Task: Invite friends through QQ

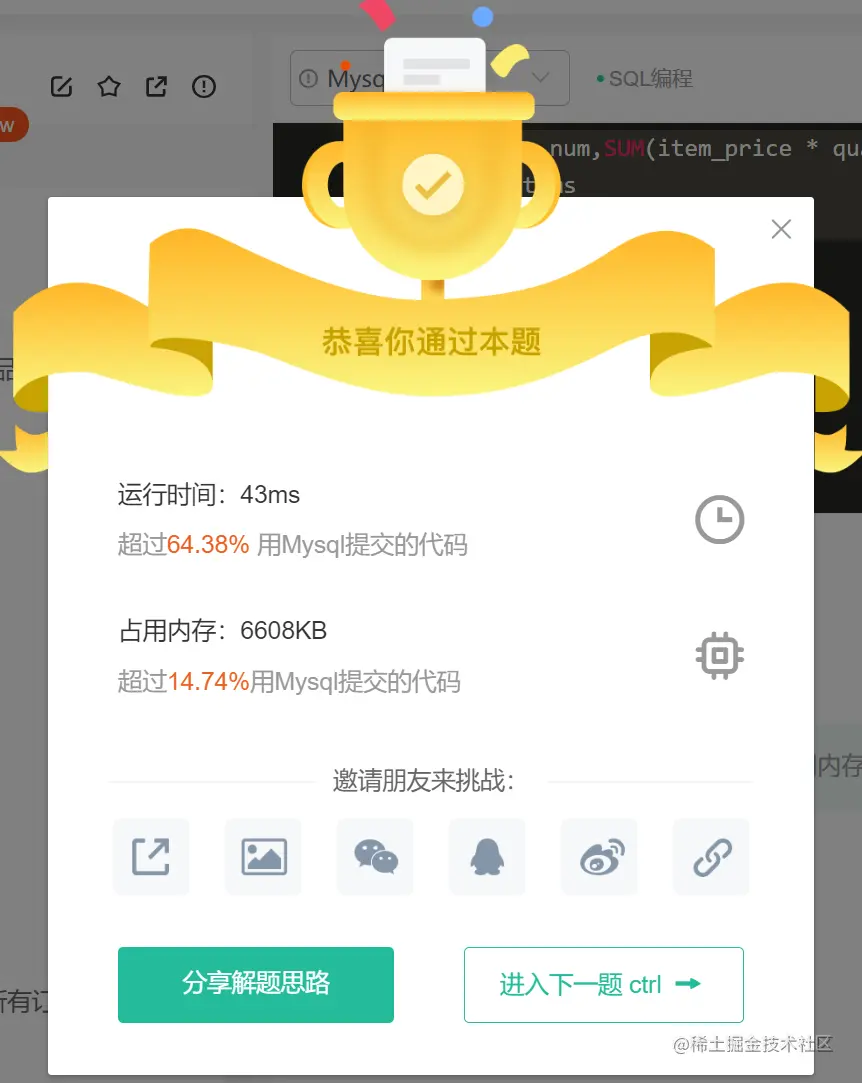Action: (487, 856)
